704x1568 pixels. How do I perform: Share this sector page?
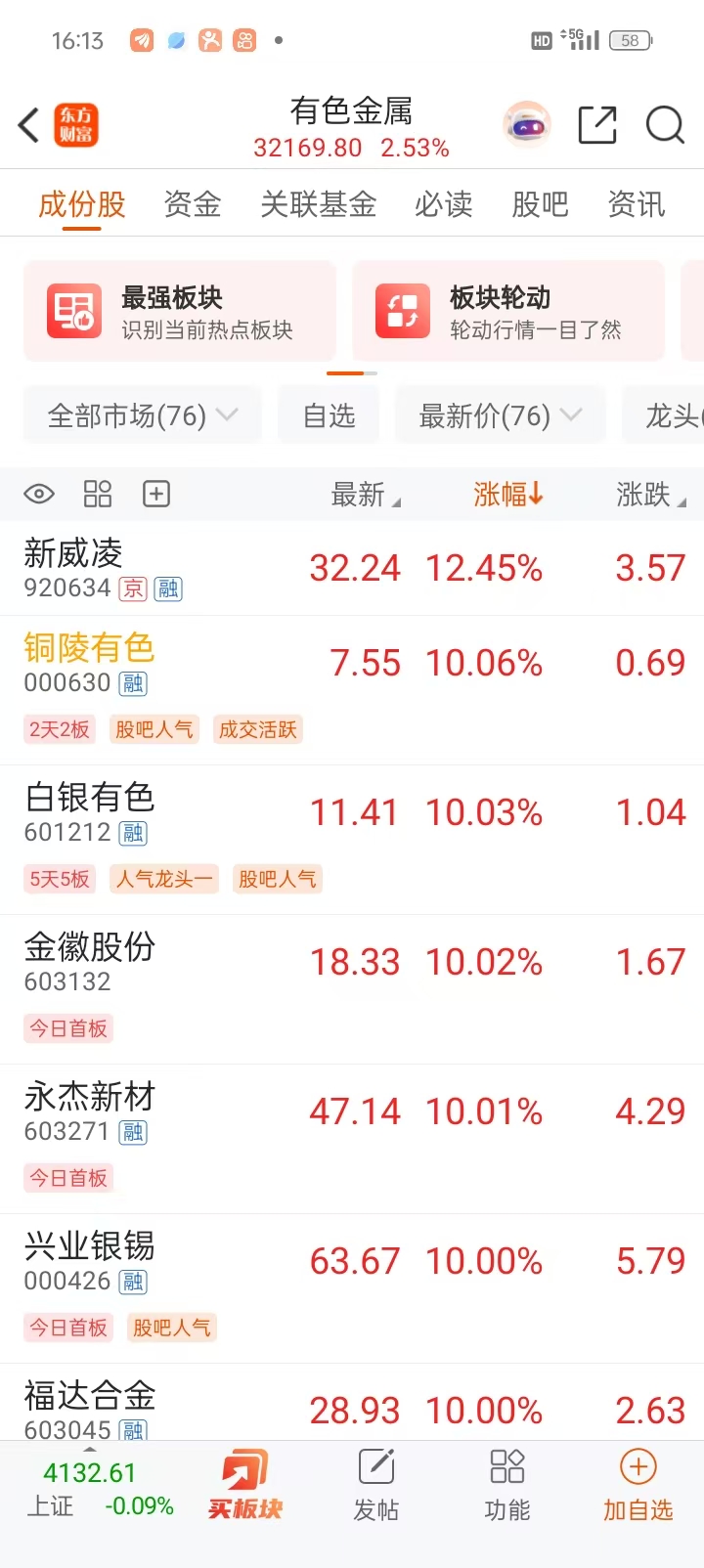[x=597, y=126]
